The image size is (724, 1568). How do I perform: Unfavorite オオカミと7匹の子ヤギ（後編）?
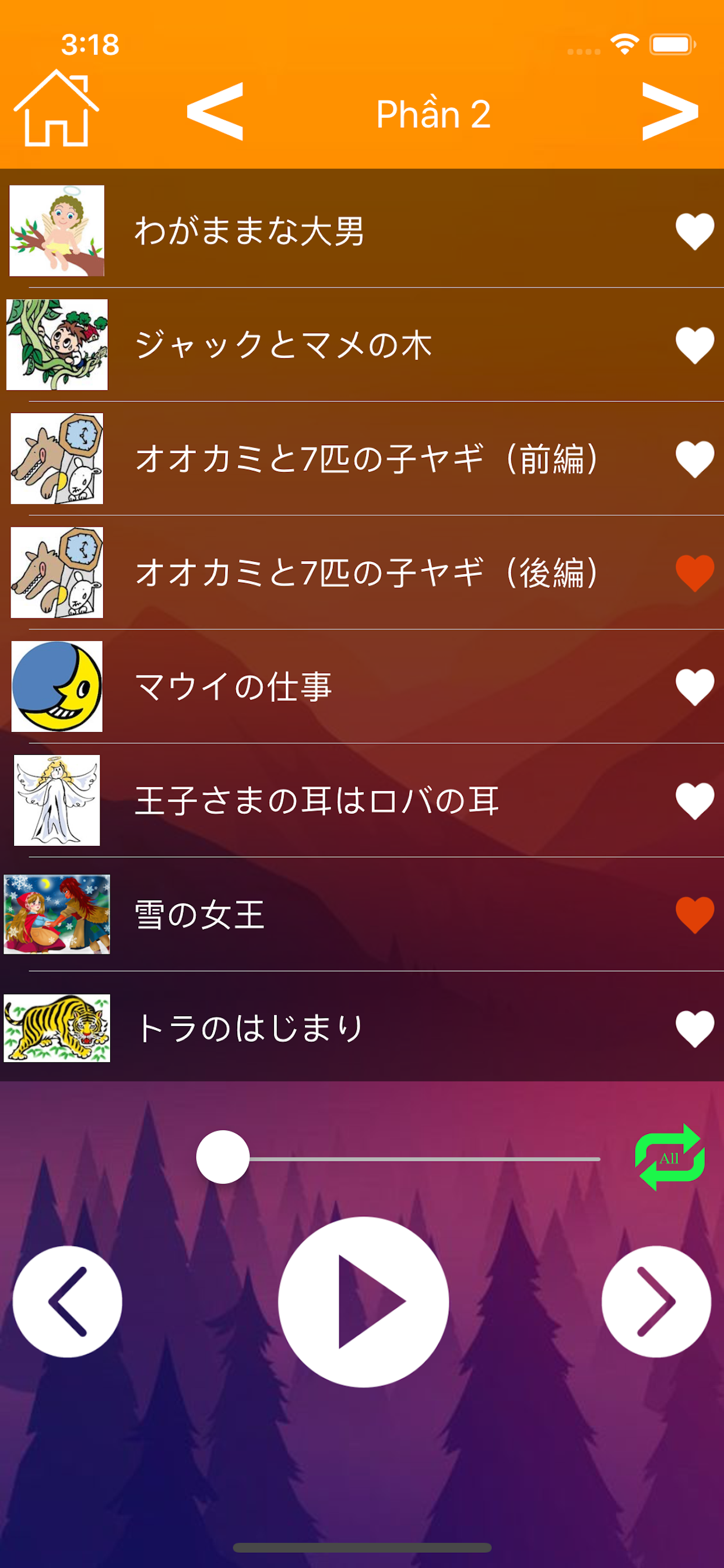(x=694, y=573)
